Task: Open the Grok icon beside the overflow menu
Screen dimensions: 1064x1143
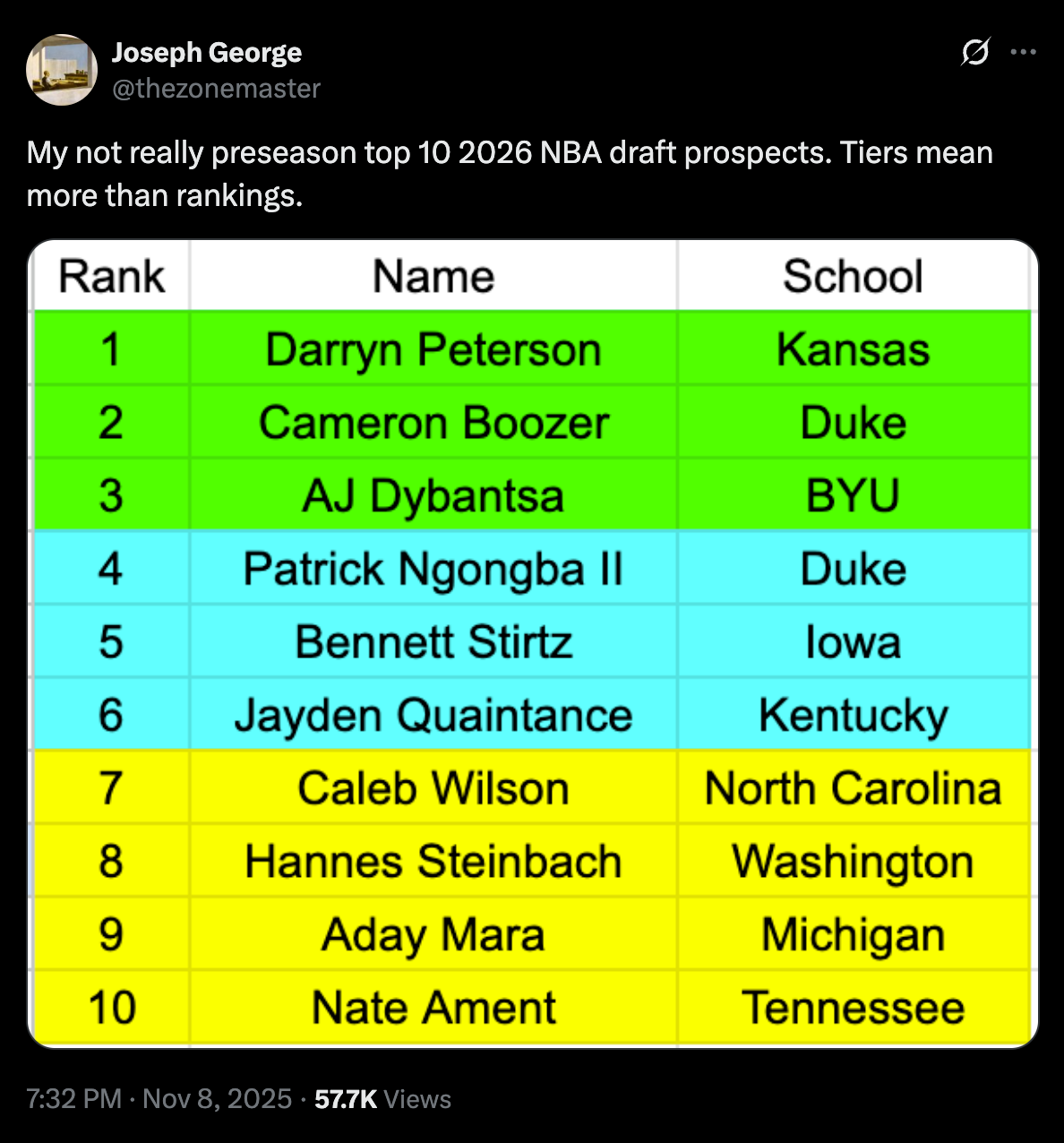Action: (x=975, y=53)
